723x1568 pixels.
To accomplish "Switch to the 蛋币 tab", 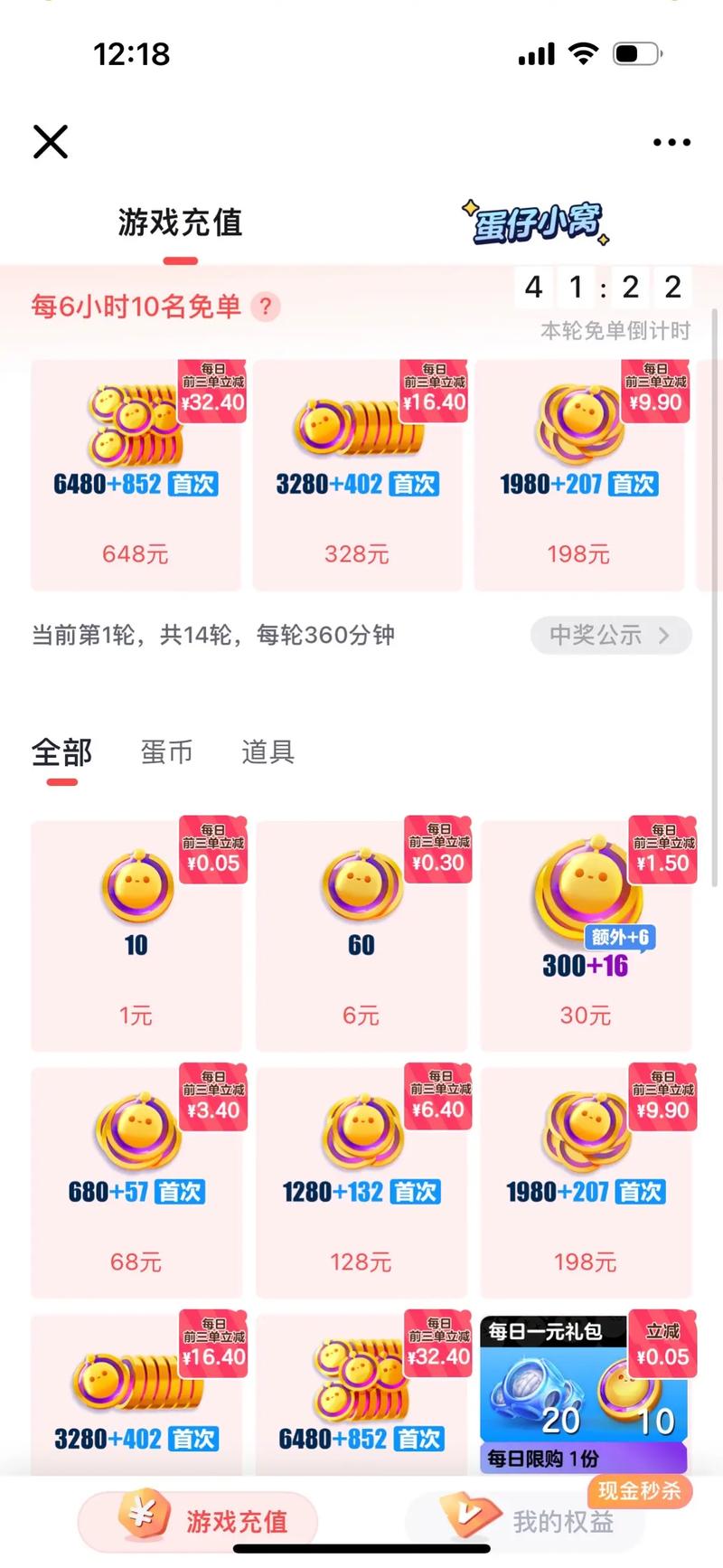I will [x=167, y=752].
